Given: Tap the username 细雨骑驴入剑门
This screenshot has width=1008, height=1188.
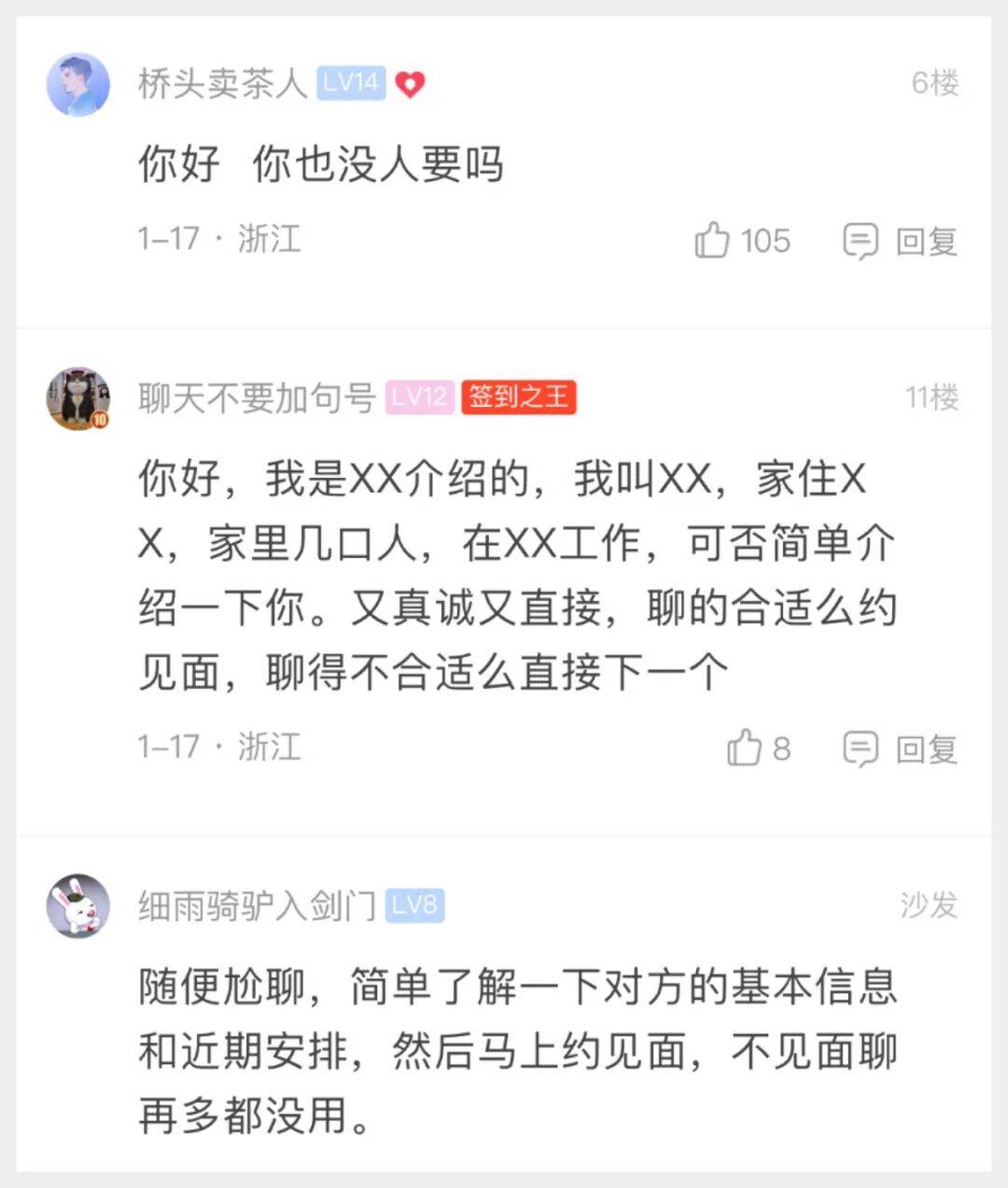Looking at the screenshot, I should [257, 905].
